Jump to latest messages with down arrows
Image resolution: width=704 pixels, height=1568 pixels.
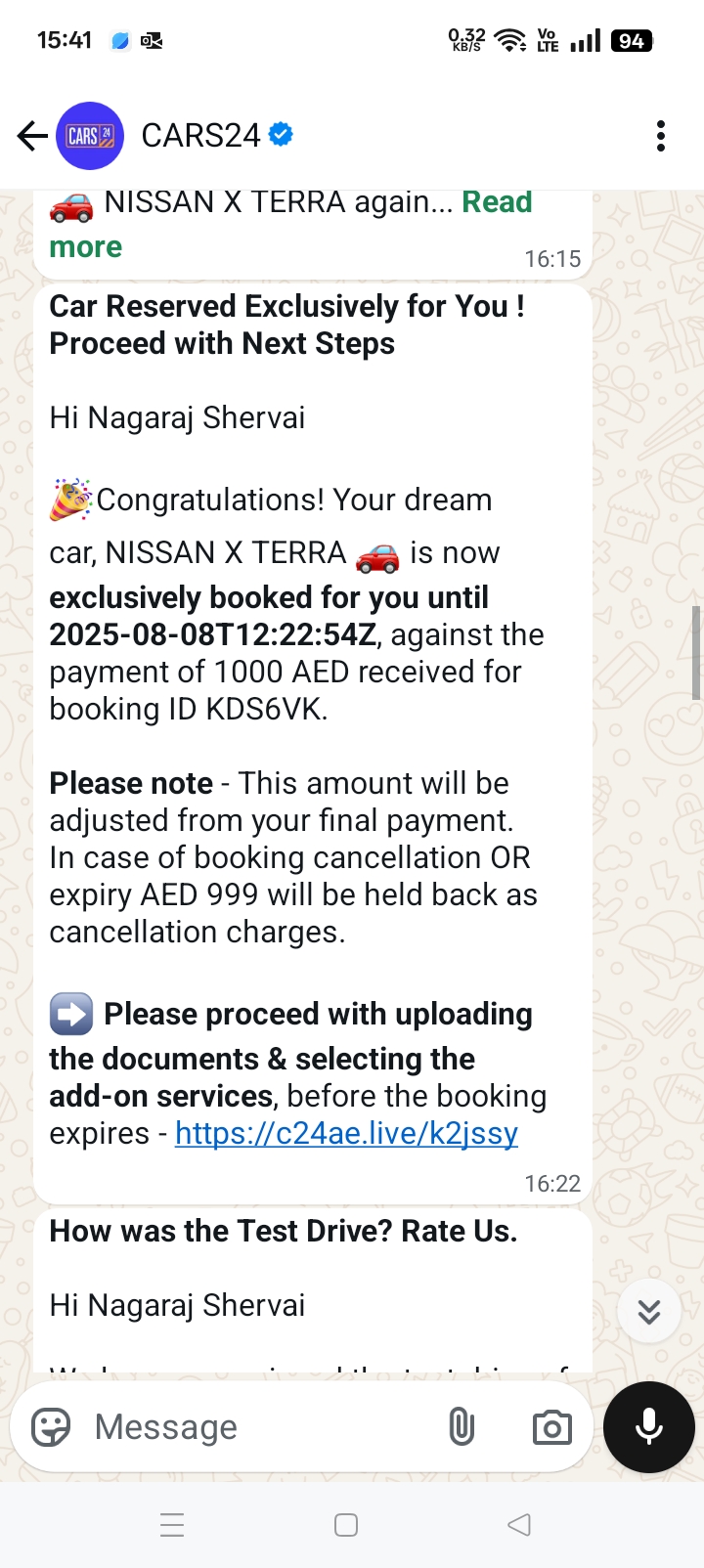pyautogui.click(x=649, y=1311)
